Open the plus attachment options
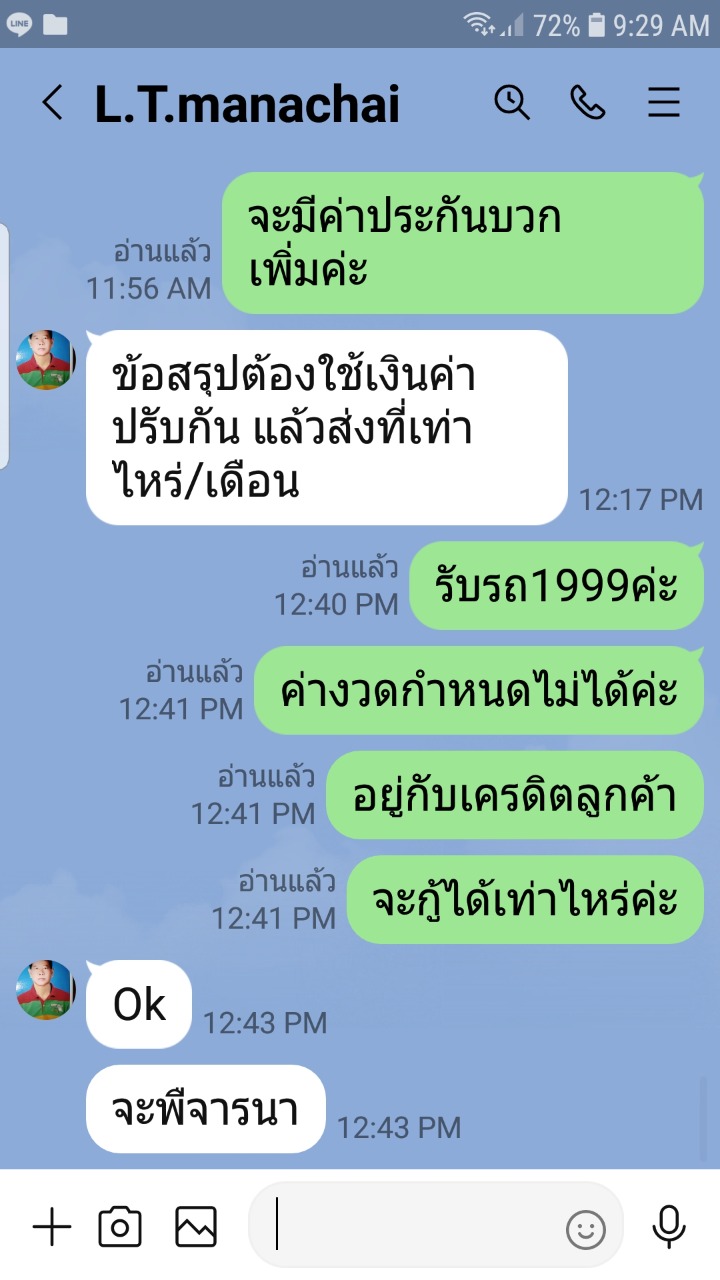 tap(52, 1227)
